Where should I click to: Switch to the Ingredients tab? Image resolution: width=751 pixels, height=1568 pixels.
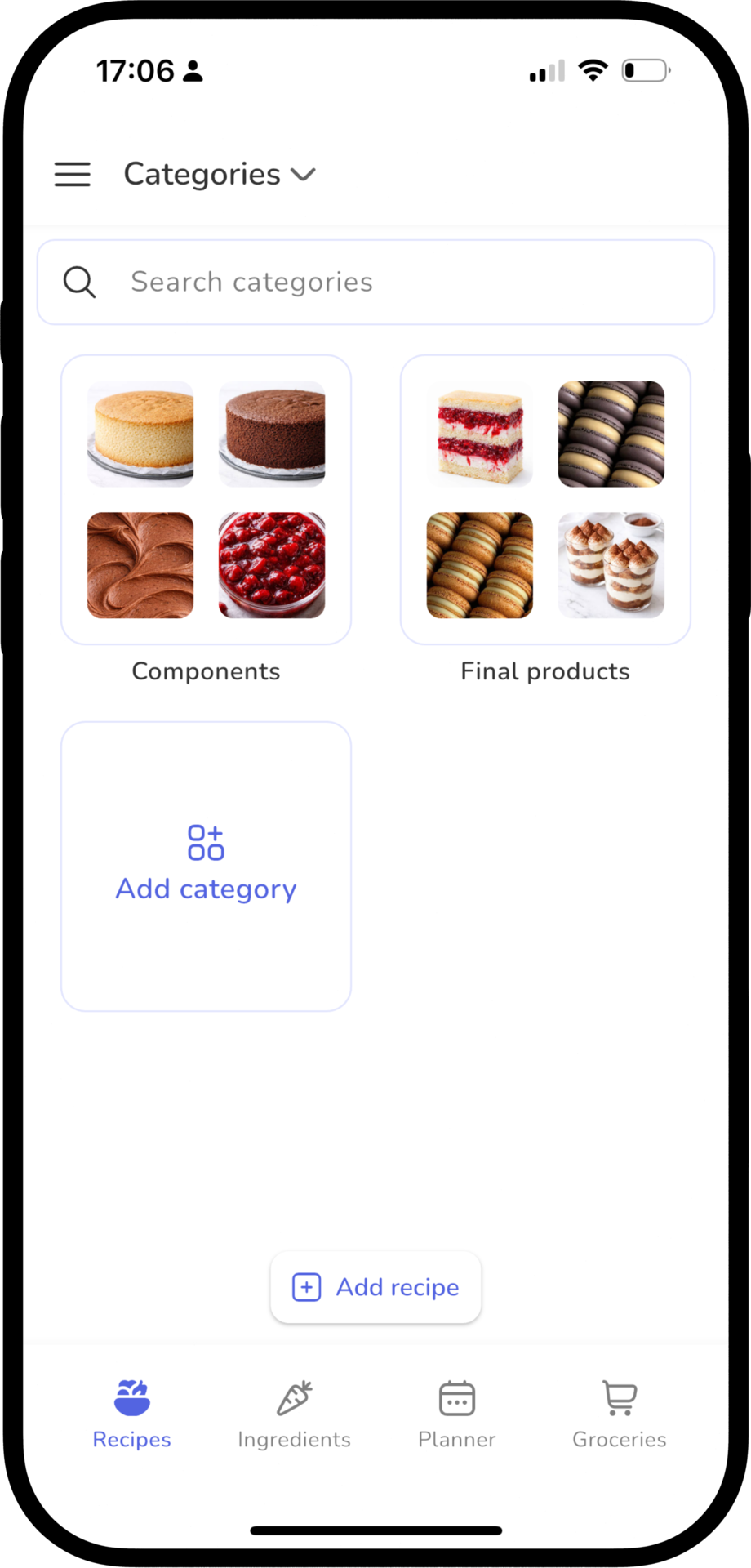click(x=294, y=1414)
